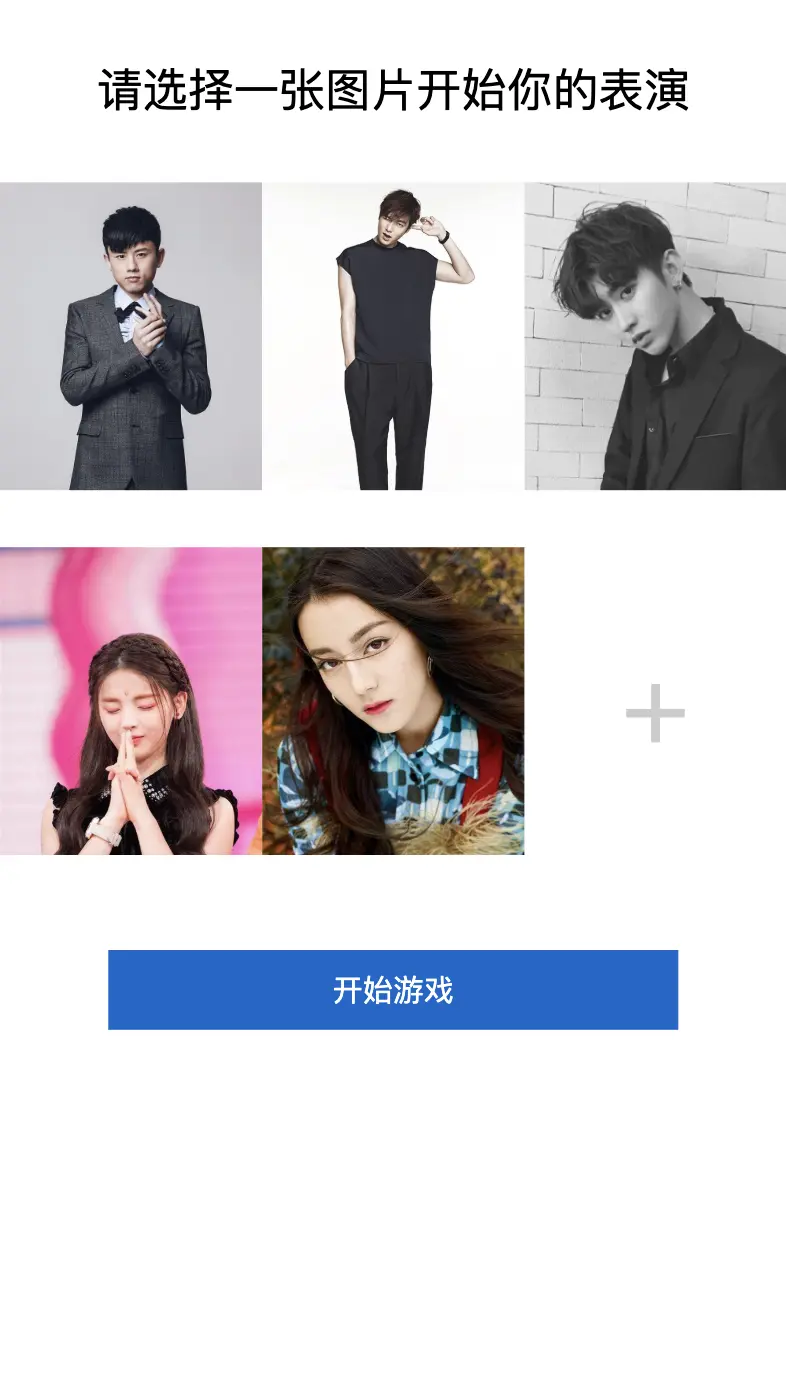Image resolution: width=786 pixels, height=1398 pixels.
Task: Choose the photo of man in black sleeveless top
Action: coord(393,336)
